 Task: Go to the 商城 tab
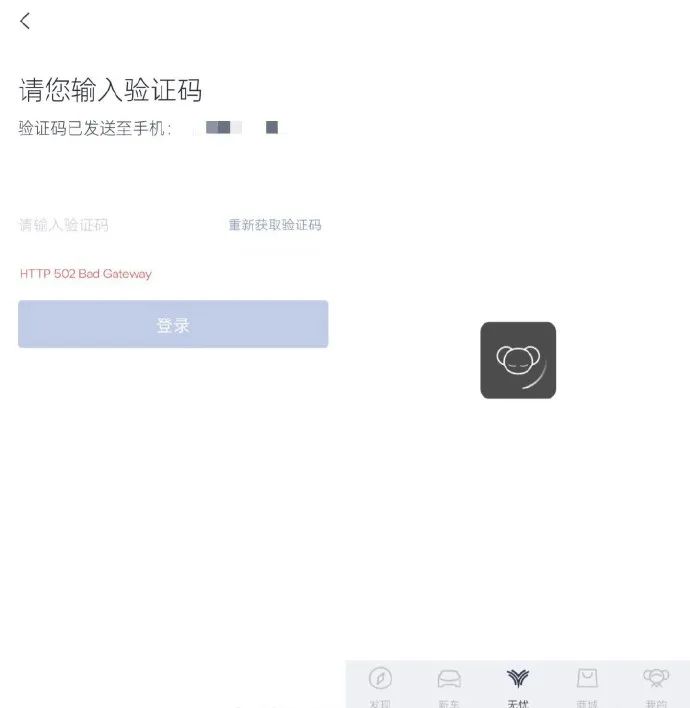tap(587, 684)
